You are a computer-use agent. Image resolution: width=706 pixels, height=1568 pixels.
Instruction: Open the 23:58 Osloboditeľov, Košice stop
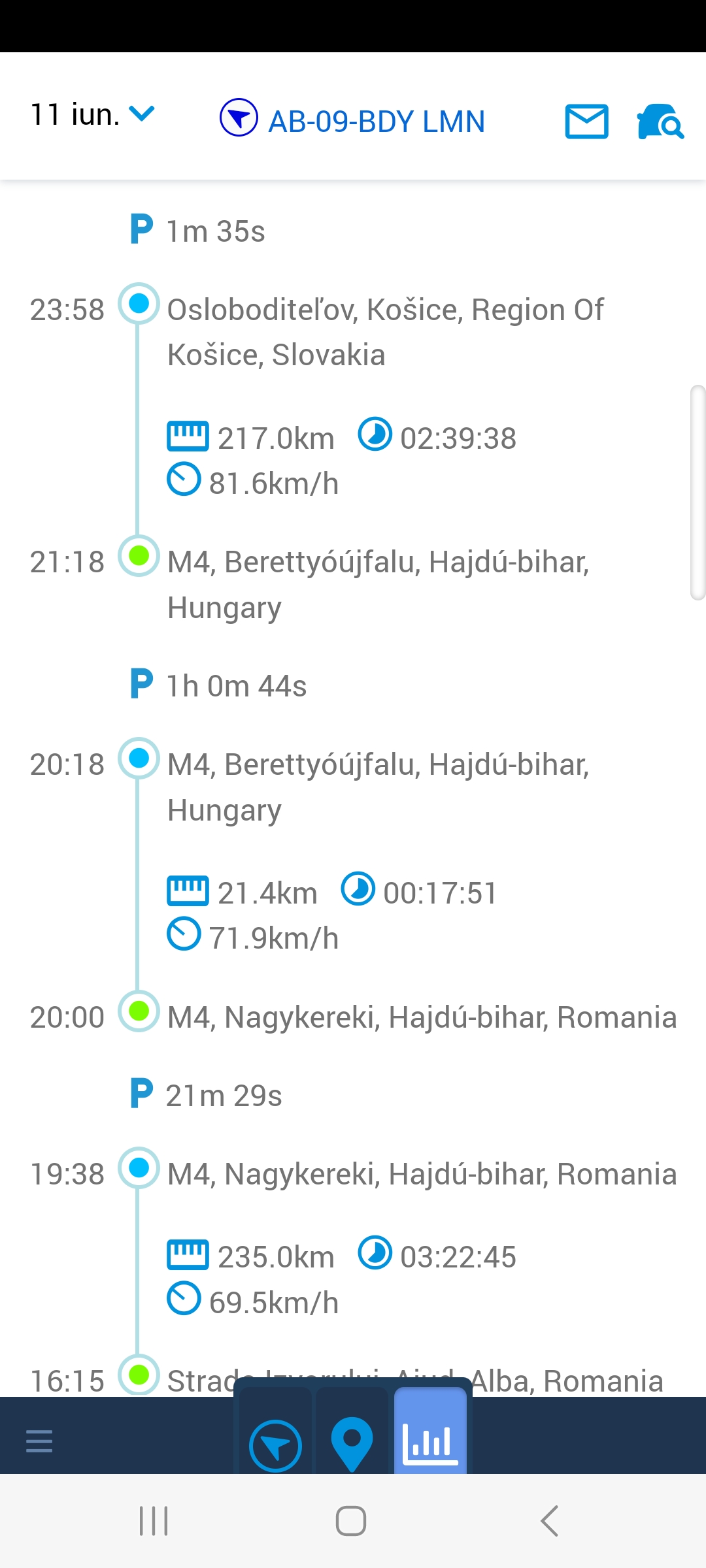(353, 332)
